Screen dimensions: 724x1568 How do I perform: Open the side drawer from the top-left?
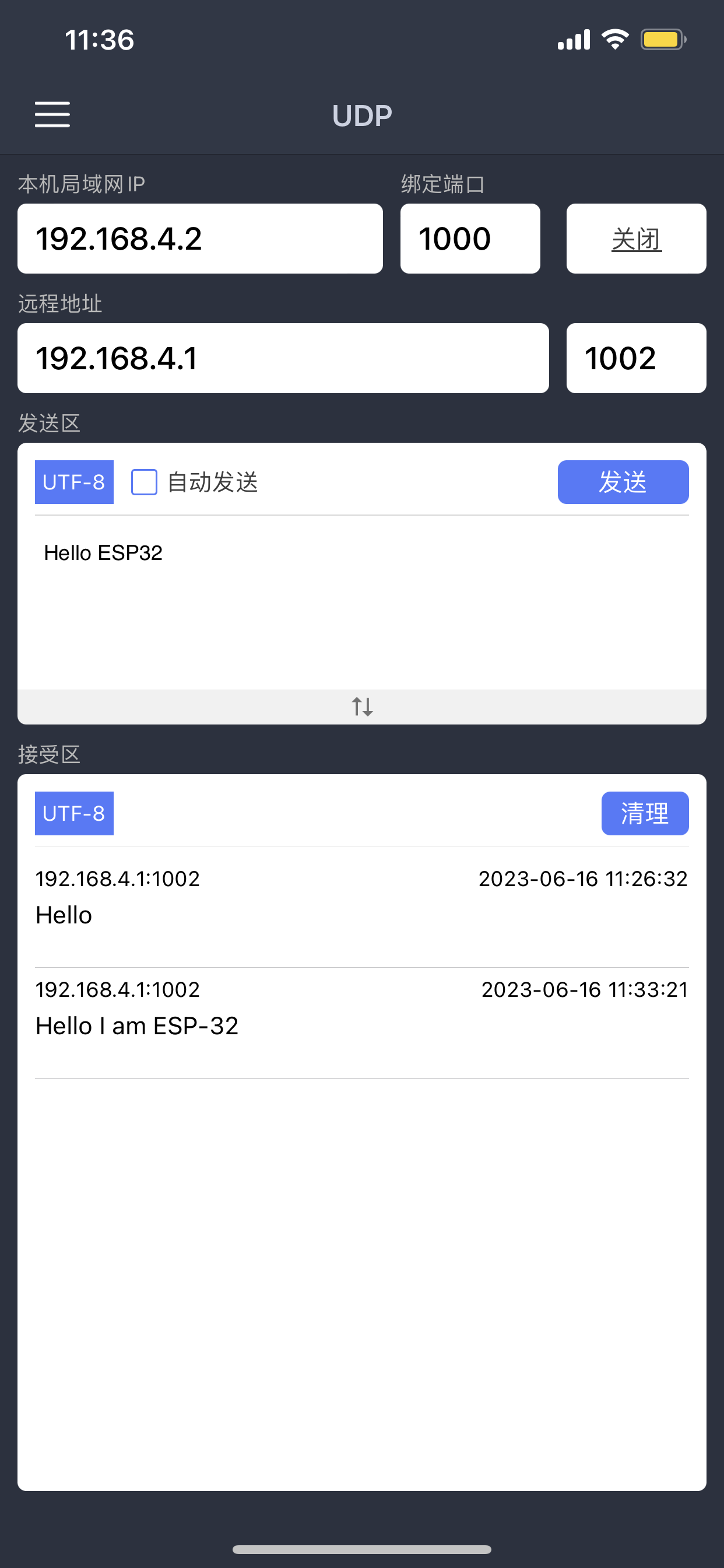tap(52, 114)
